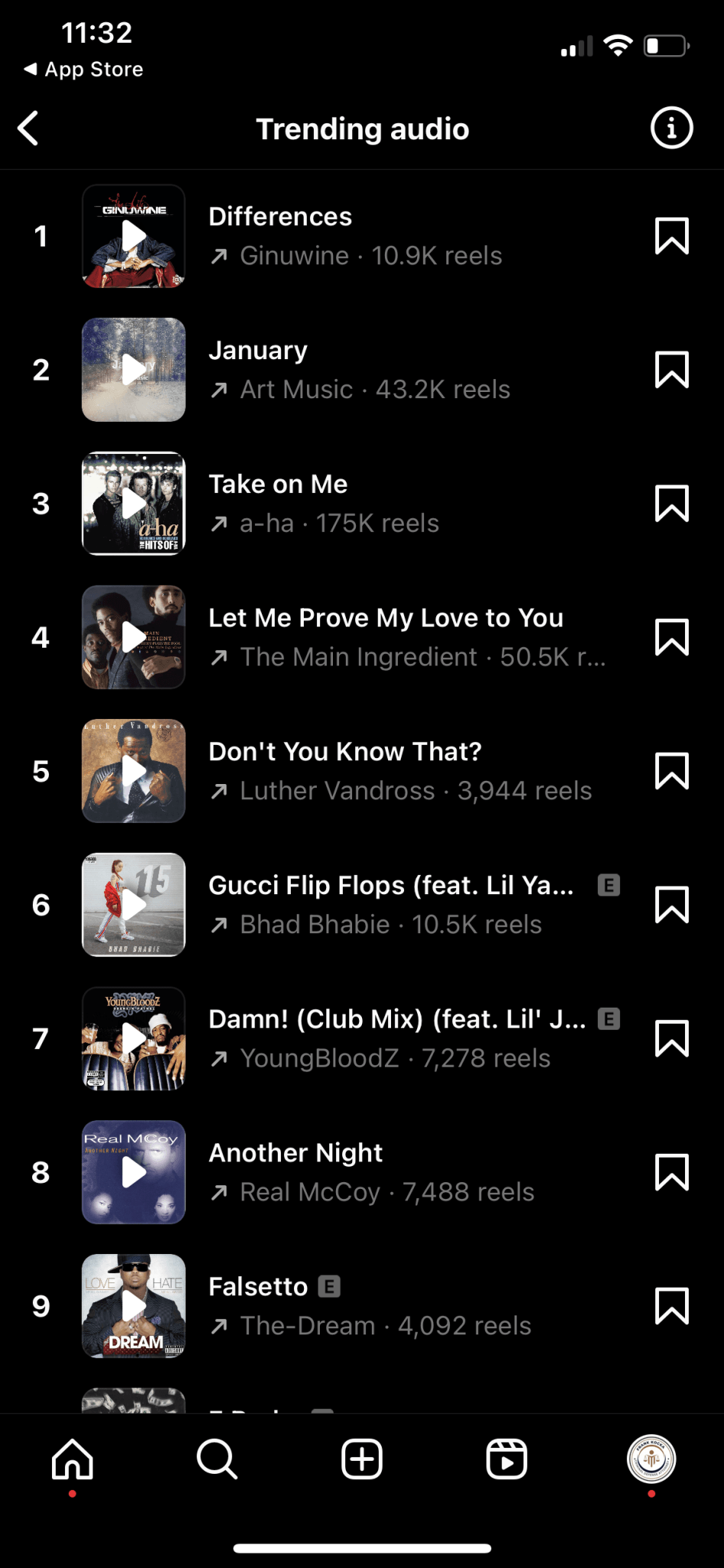Bookmark Don't You Know That?
This screenshot has height=1568, width=724.
pyautogui.click(x=671, y=771)
